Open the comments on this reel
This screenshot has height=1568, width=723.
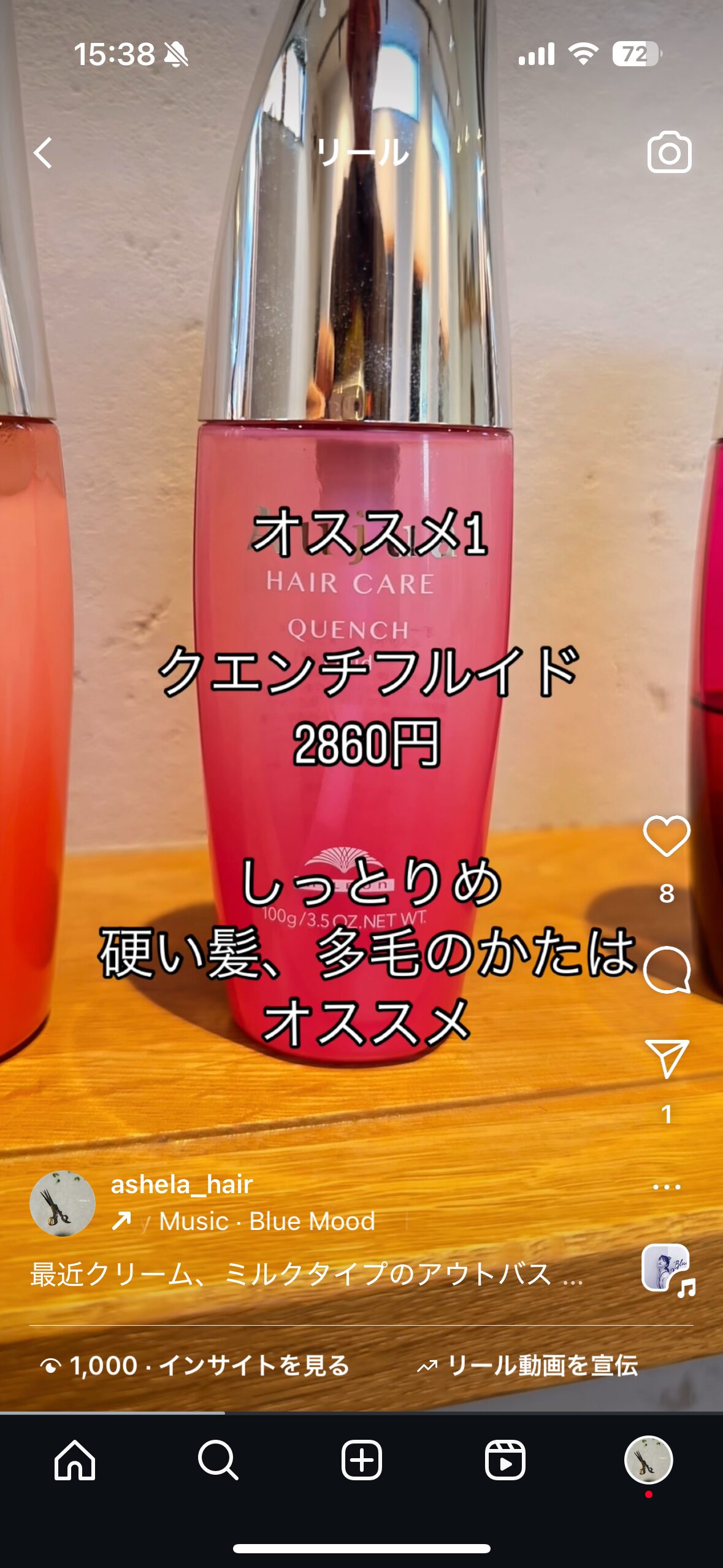point(667,970)
